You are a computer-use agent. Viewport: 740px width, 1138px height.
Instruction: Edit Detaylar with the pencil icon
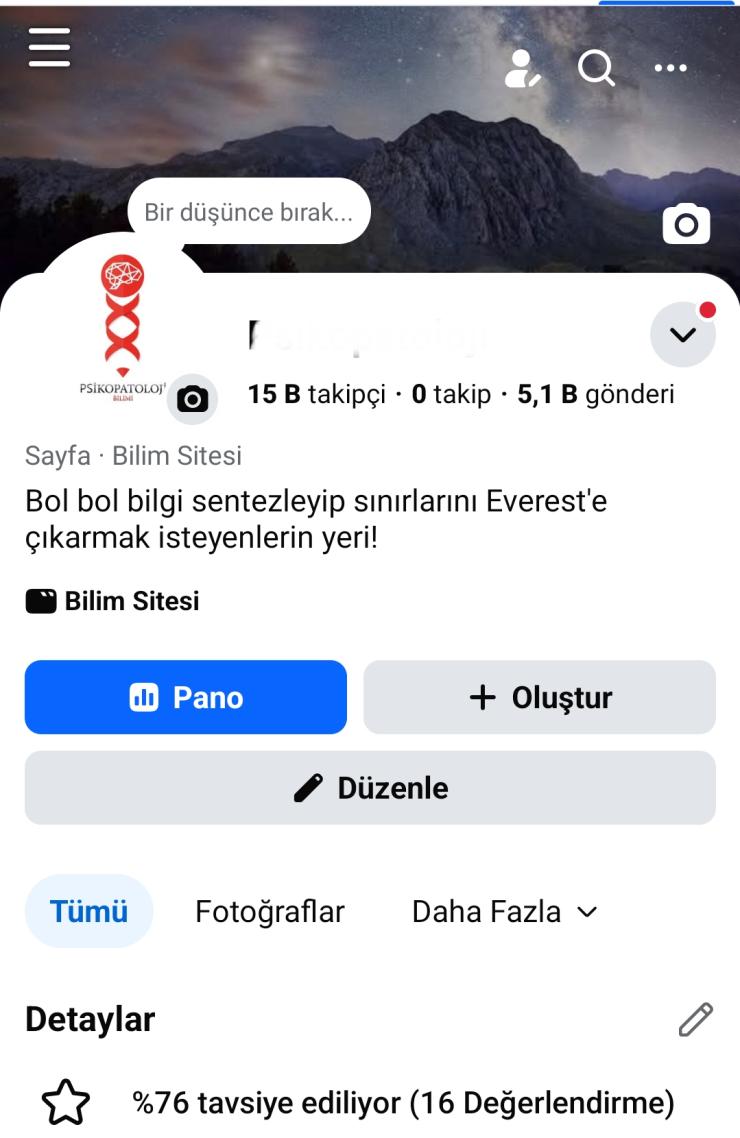coord(695,1019)
